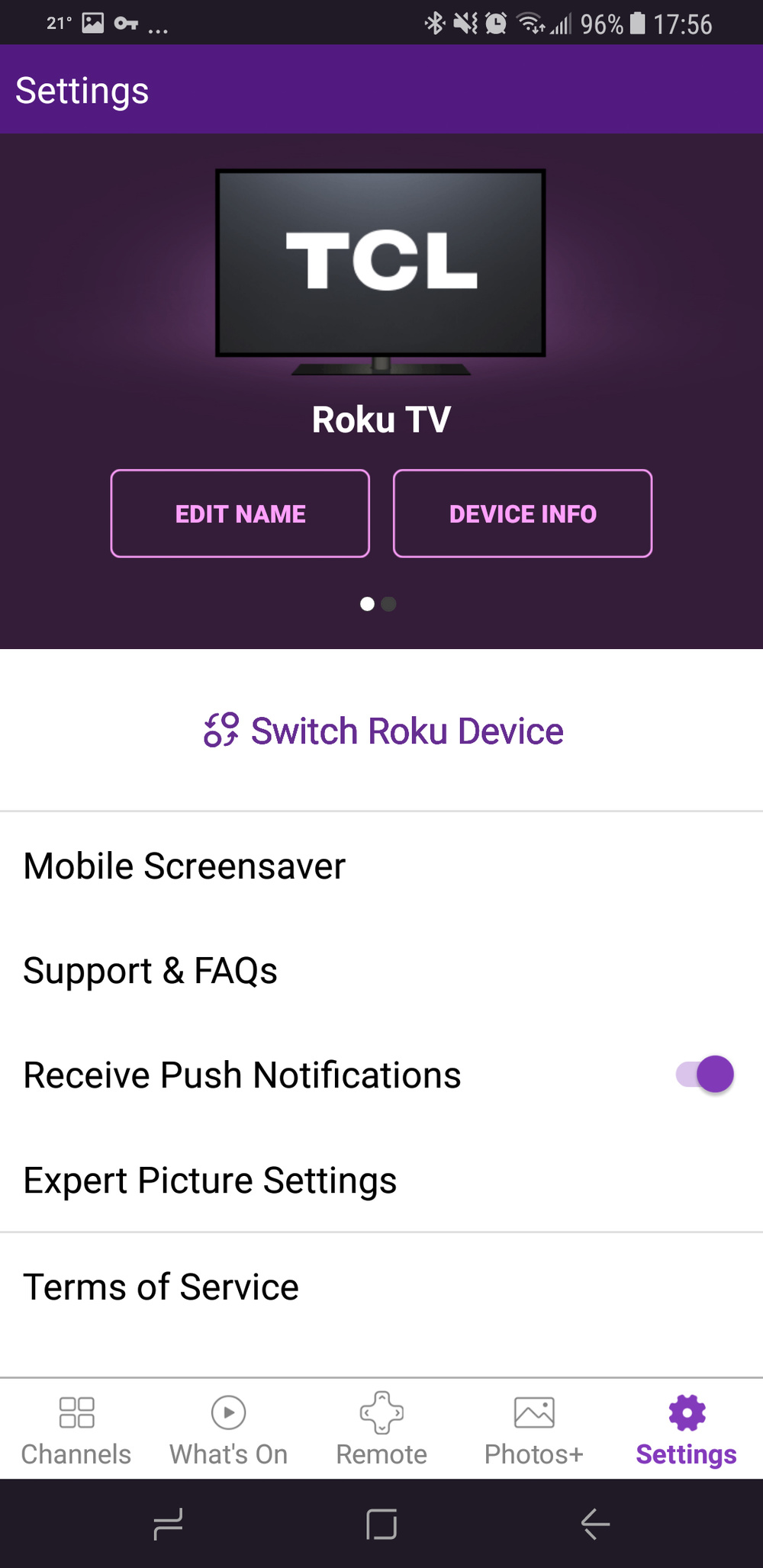The width and height of the screenshot is (763, 1568).
Task: Open Expert Picture Settings
Action: [210, 1180]
